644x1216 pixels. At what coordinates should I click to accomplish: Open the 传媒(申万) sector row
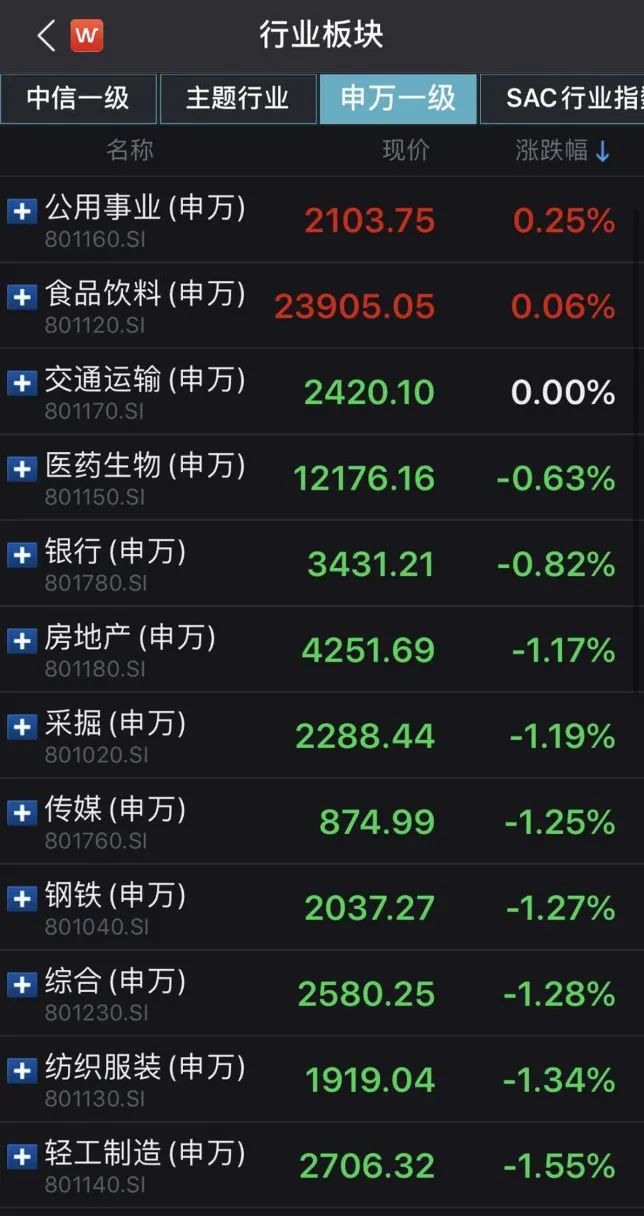point(322,822)
